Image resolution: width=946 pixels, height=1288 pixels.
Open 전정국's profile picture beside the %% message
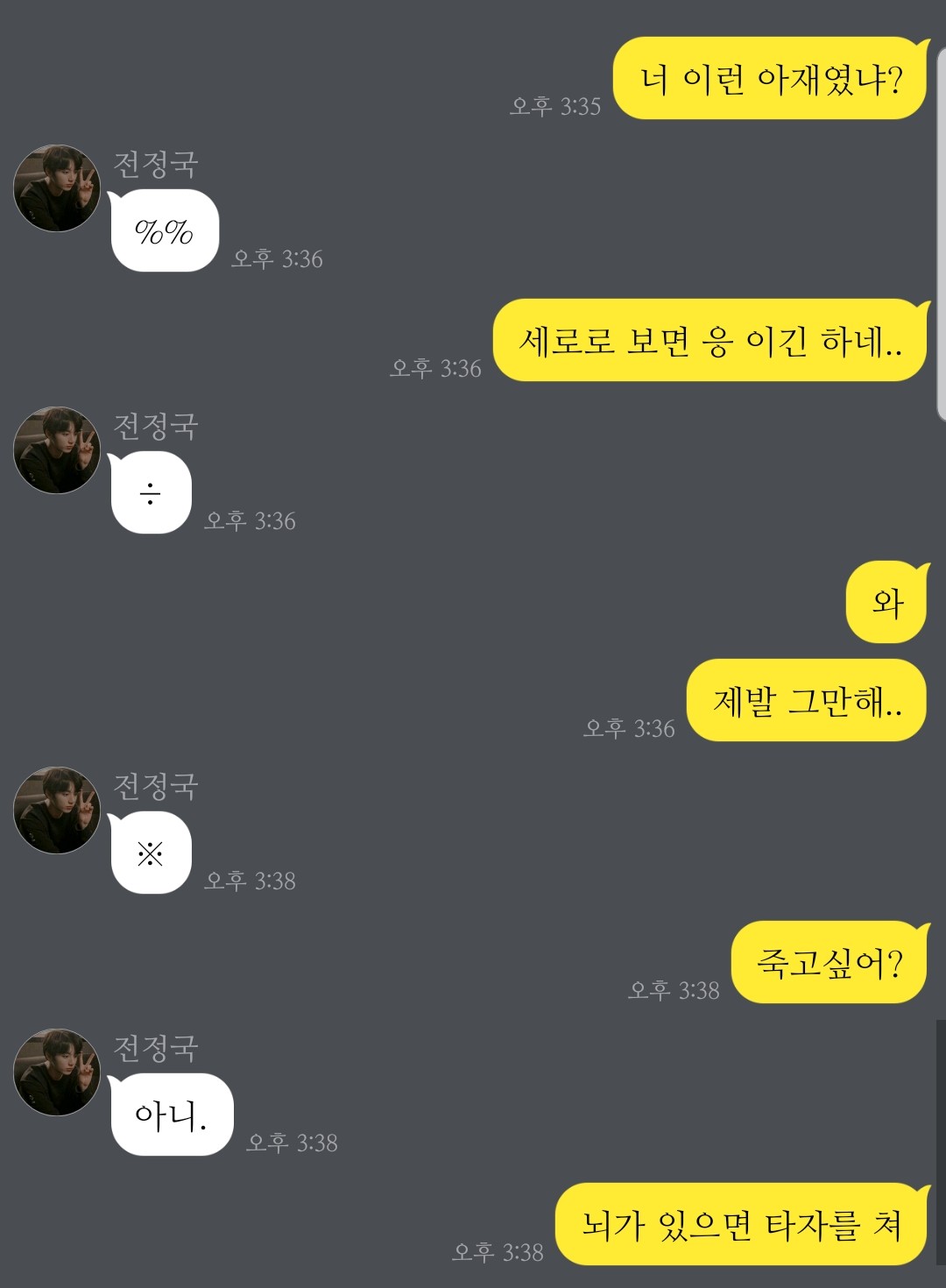click(x=57, y=188)
